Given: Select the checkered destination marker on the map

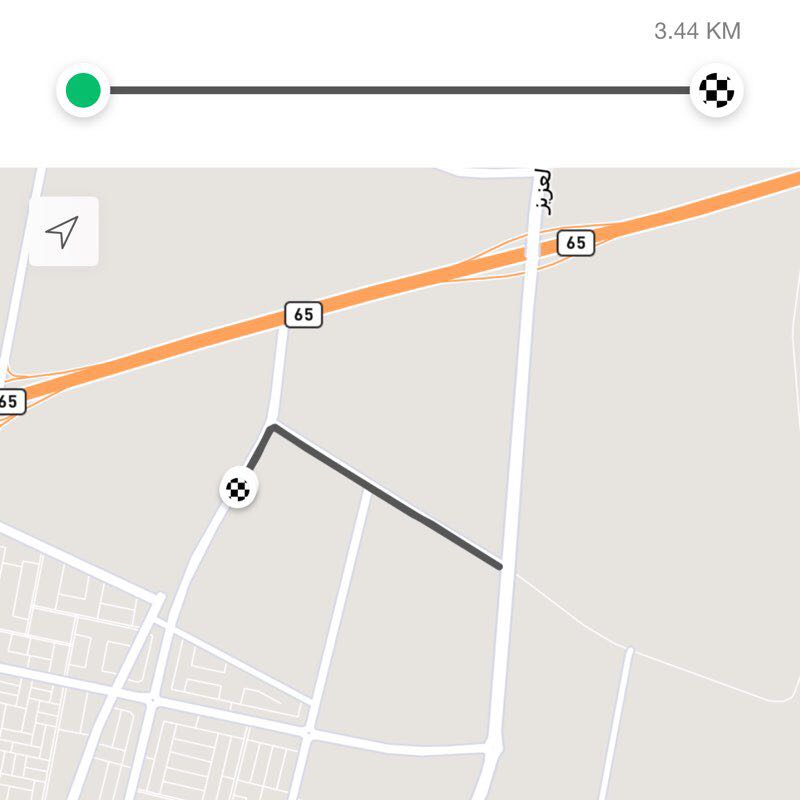Looking at the screenshot, I should tap(238, 489).
